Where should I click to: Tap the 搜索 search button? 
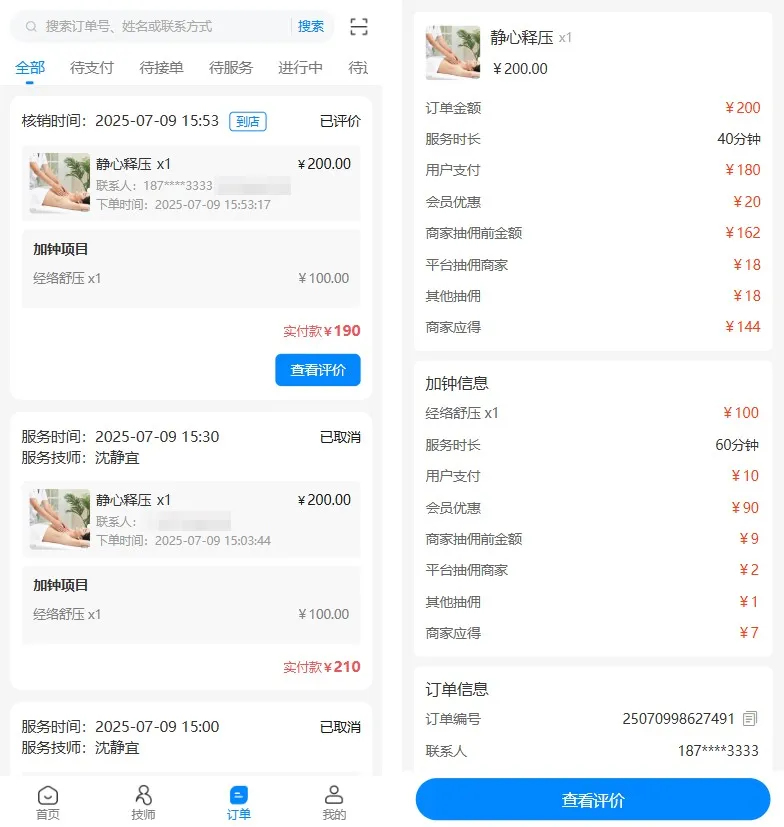(x=311, y=26)
